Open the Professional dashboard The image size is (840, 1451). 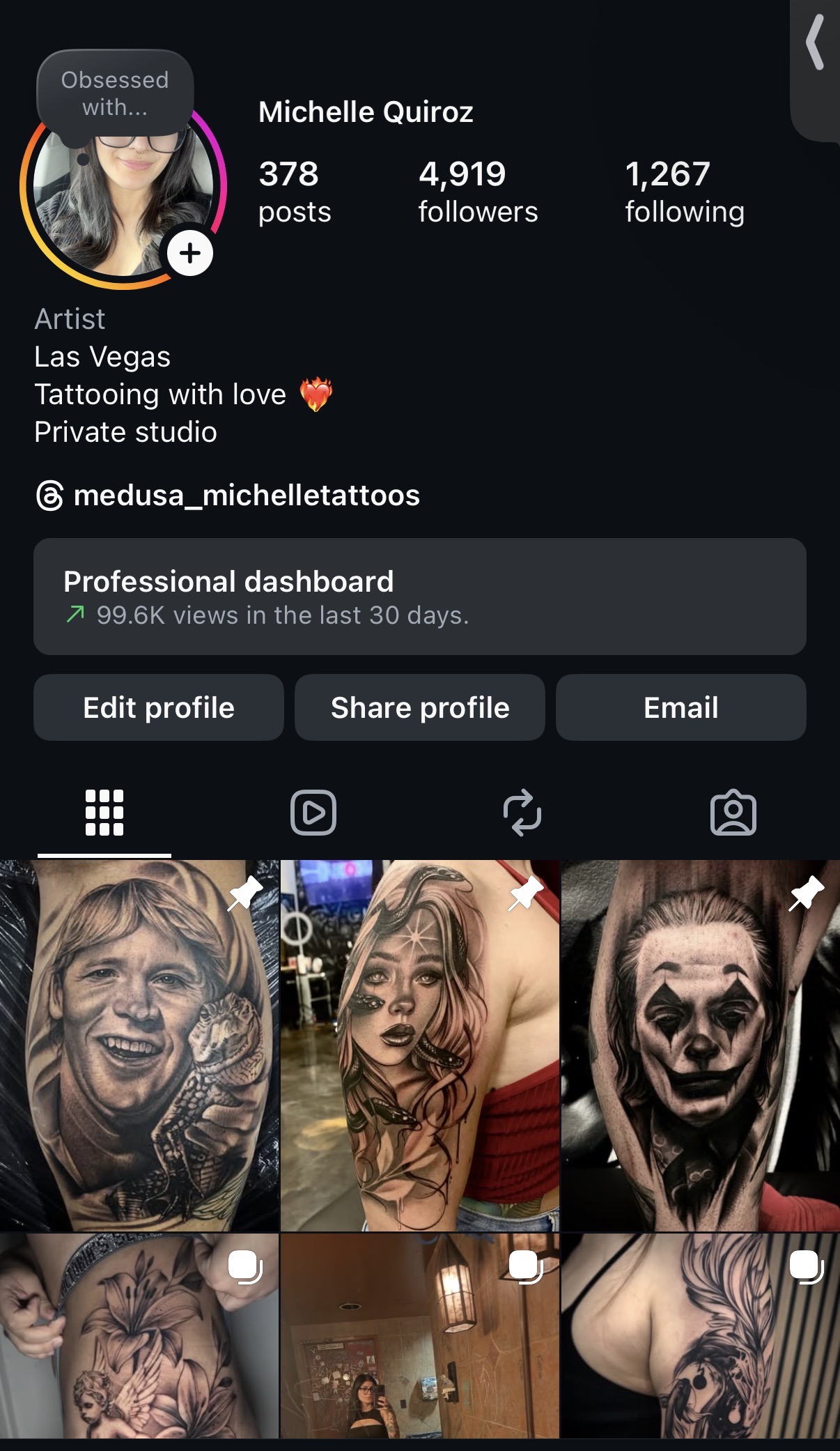click(x=419, y=597)
